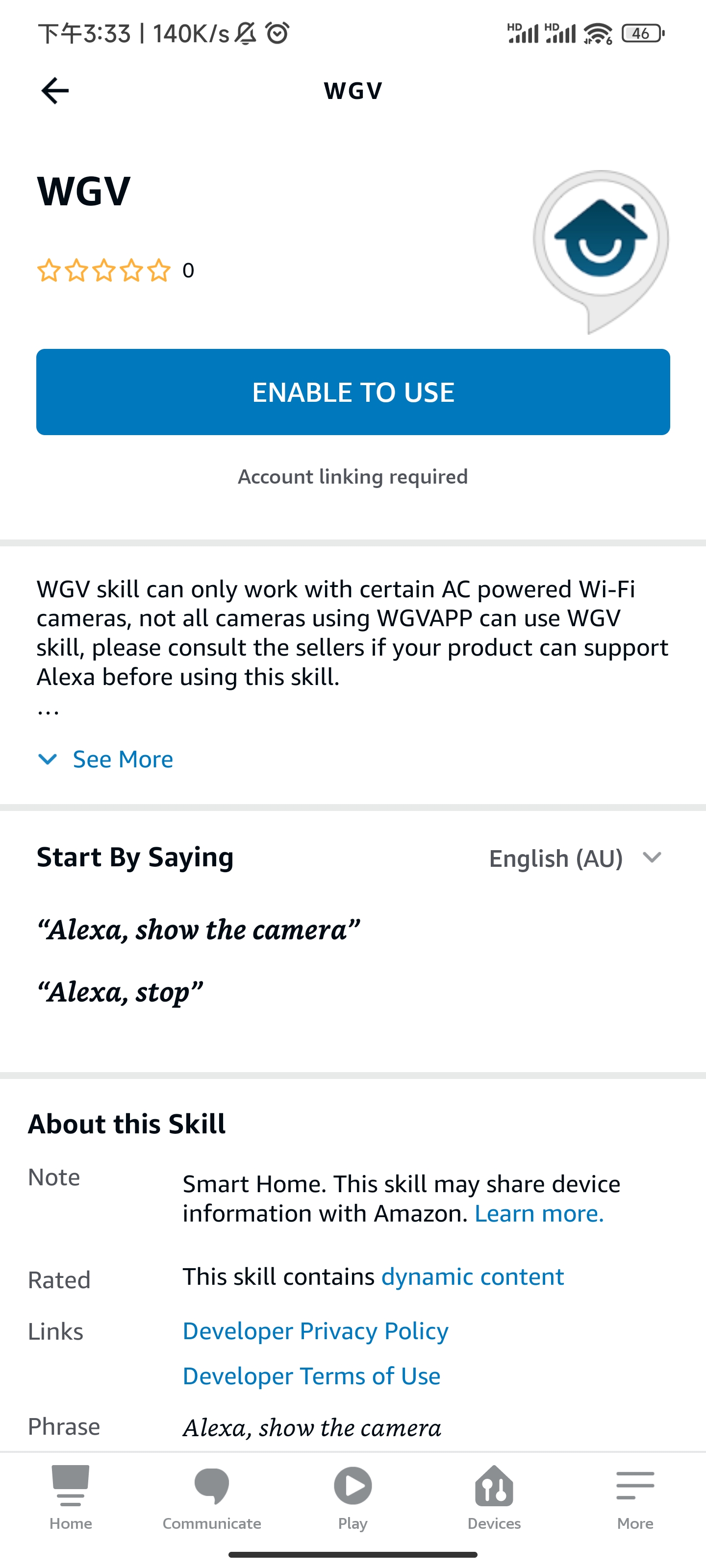The image size is (706, 1568).
Task: Go back using the top-left arrow
Action: point(55,91)
